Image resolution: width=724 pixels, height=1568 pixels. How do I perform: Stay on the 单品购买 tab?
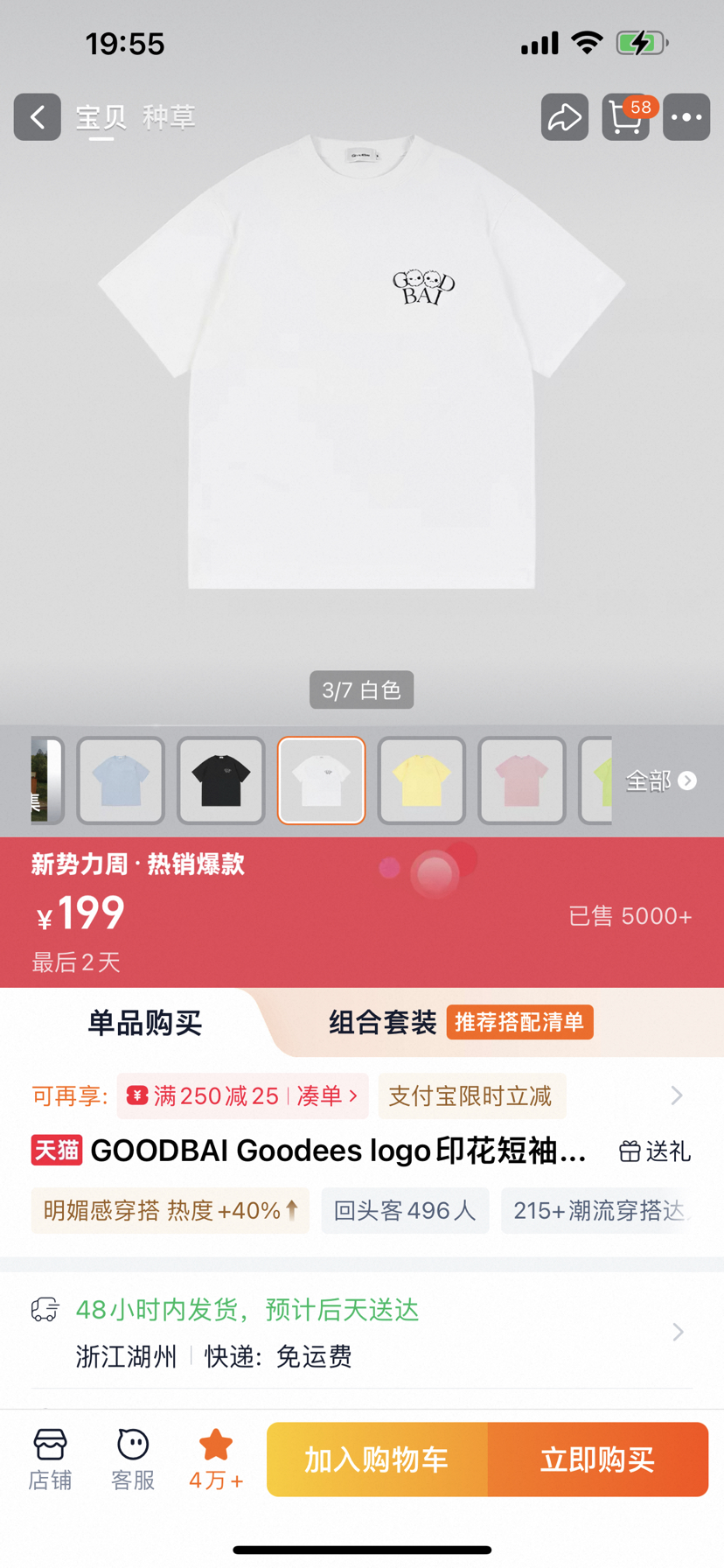coord(143,1024)
